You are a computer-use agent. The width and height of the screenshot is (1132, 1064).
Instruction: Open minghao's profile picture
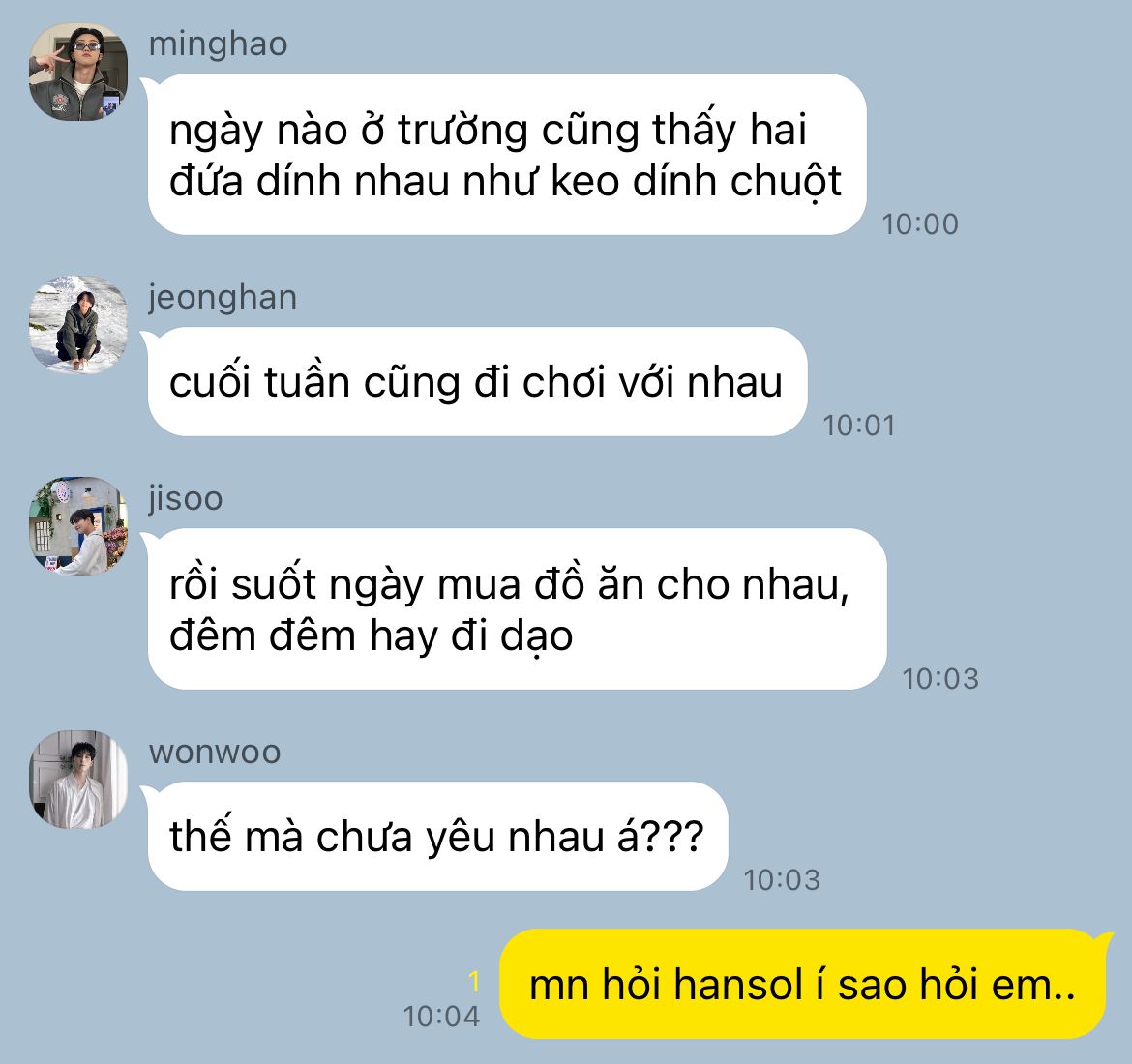click(x=78, y=72)
